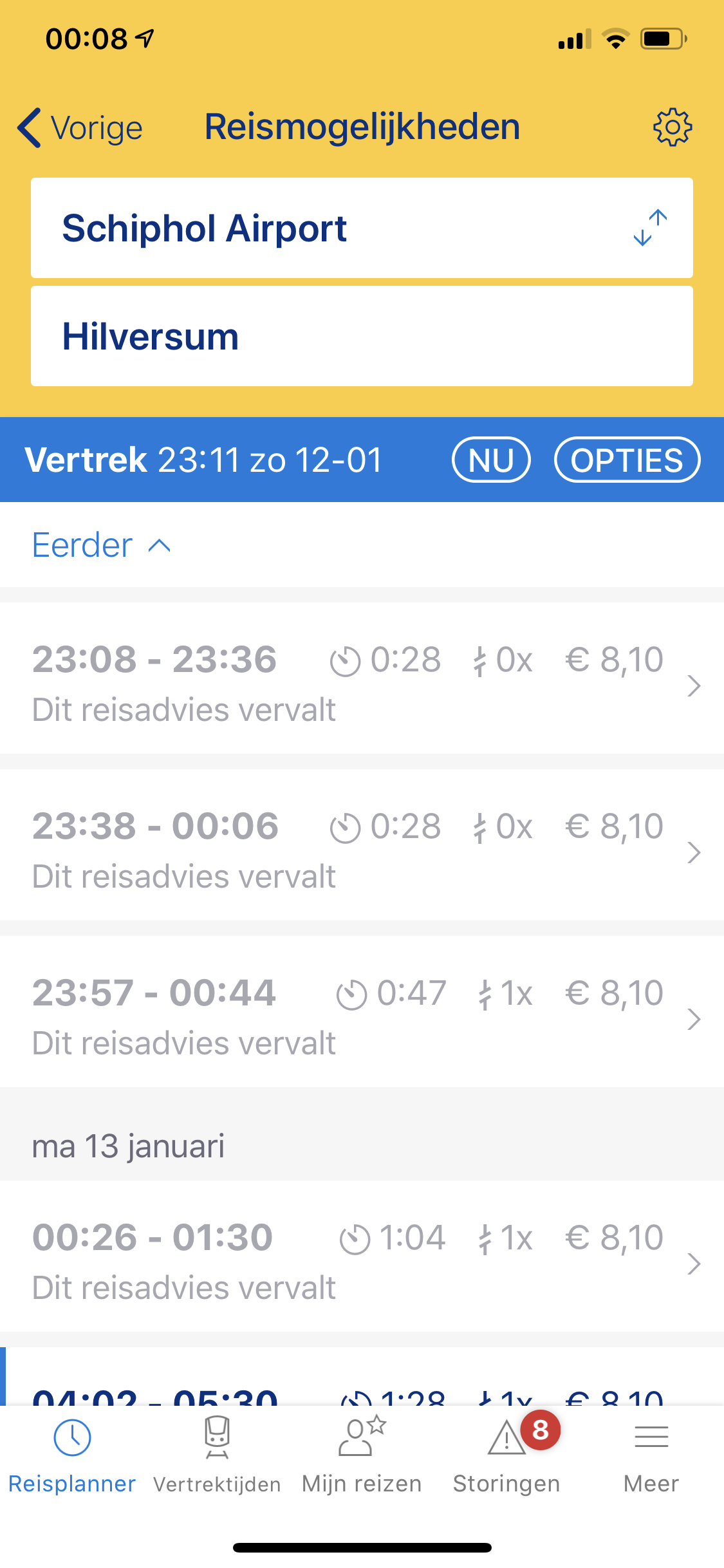Viewport: 724px width, 1568px height.
Task: Open the OPTIES travel options
Action: pos(627,460)
